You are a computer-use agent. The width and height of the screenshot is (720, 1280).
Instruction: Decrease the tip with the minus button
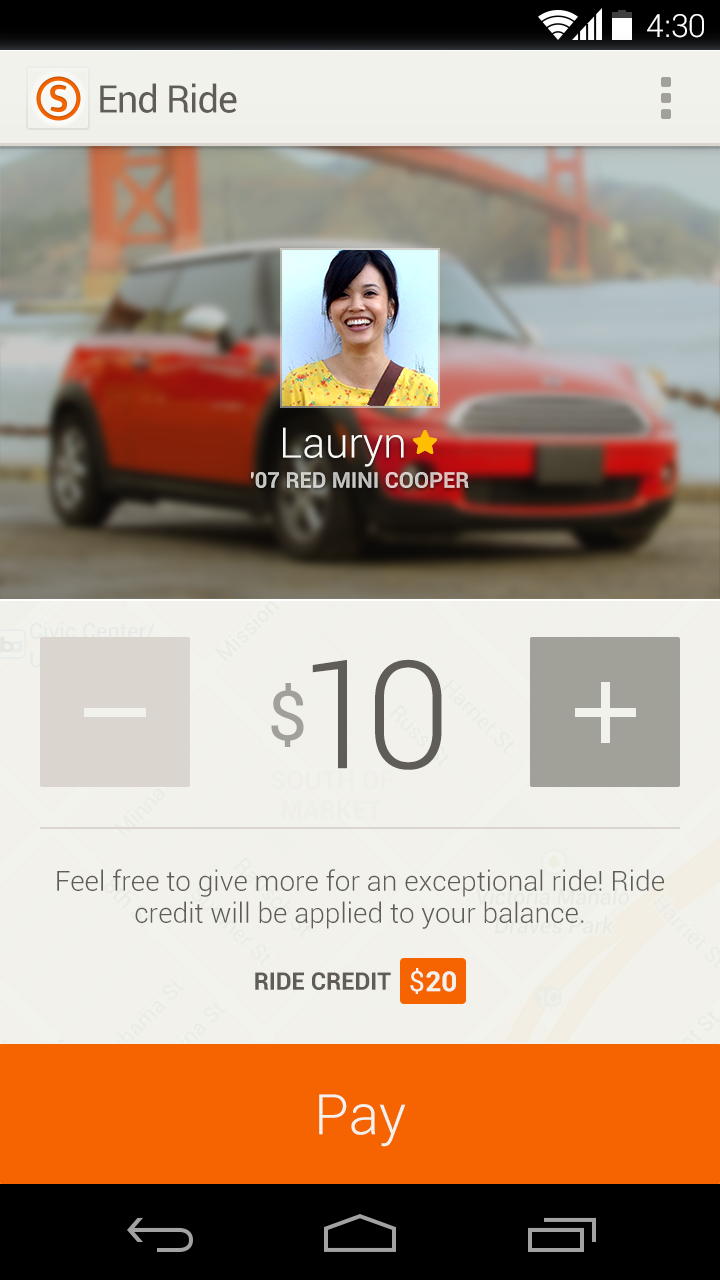tap(114, 711)
